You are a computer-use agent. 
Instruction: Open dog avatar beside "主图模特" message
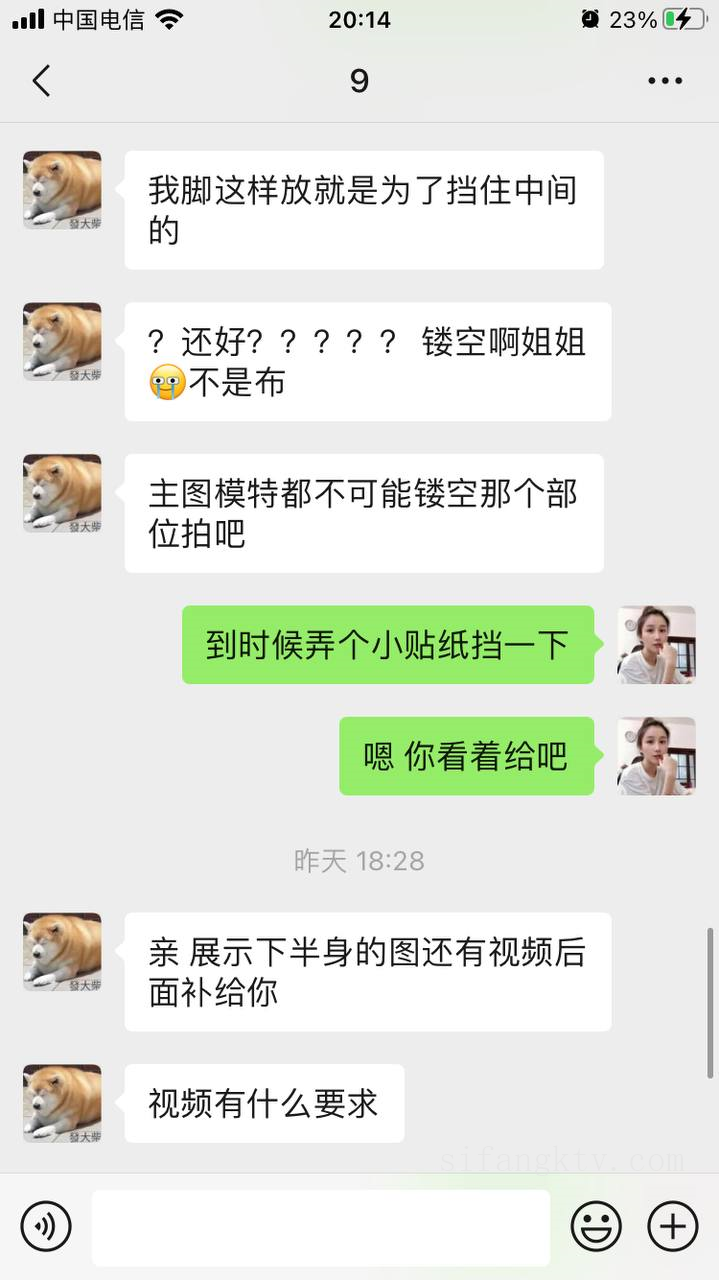click(62, 493)
